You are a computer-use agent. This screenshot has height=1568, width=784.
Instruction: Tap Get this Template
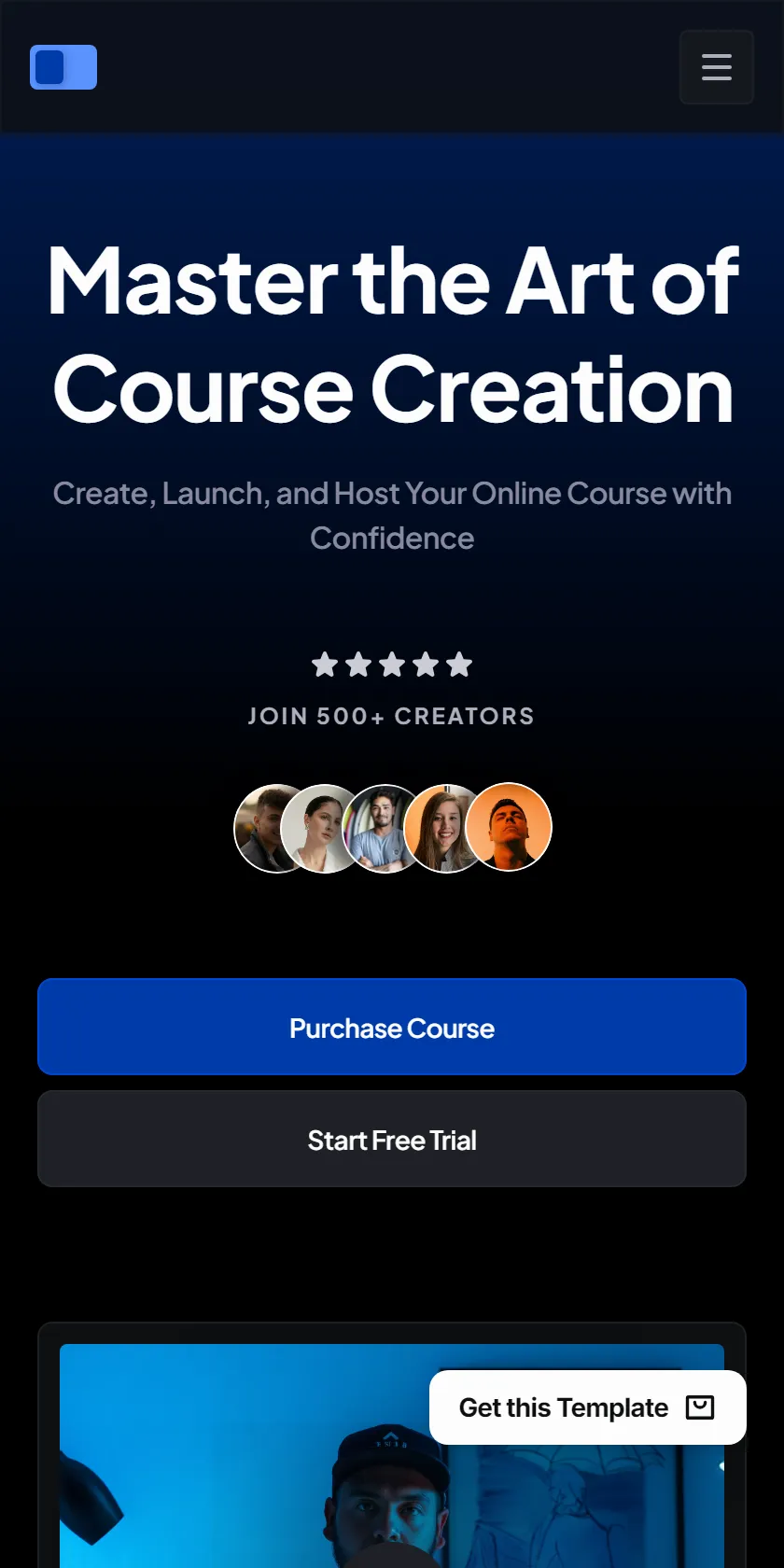click(588, 1407)
